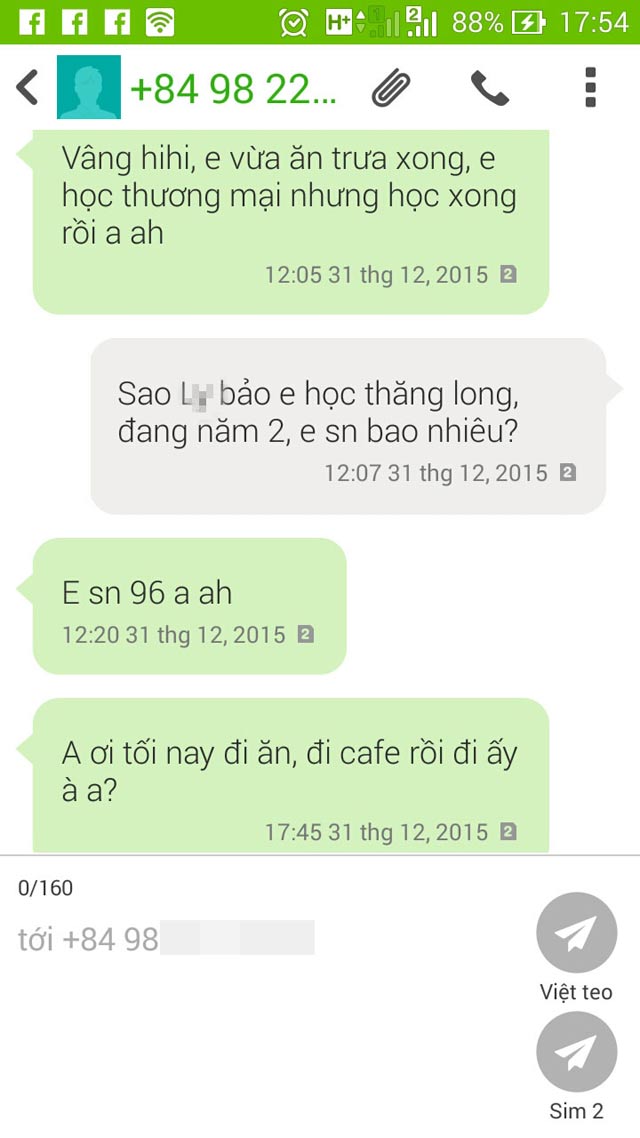This screenshot has width=640, height=1138.
Task: Go back using the arrow
Action: 27,88
